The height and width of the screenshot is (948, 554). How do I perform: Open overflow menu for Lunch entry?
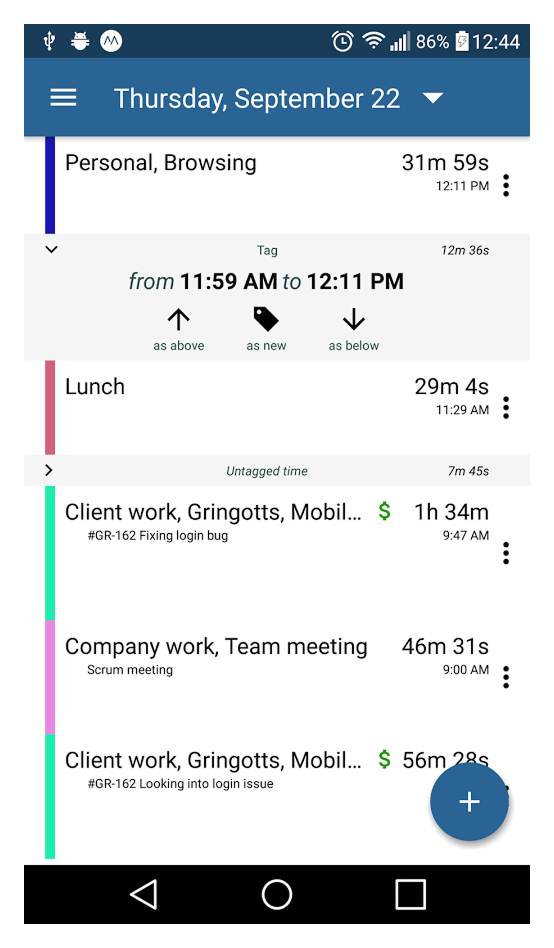[506, 408]
